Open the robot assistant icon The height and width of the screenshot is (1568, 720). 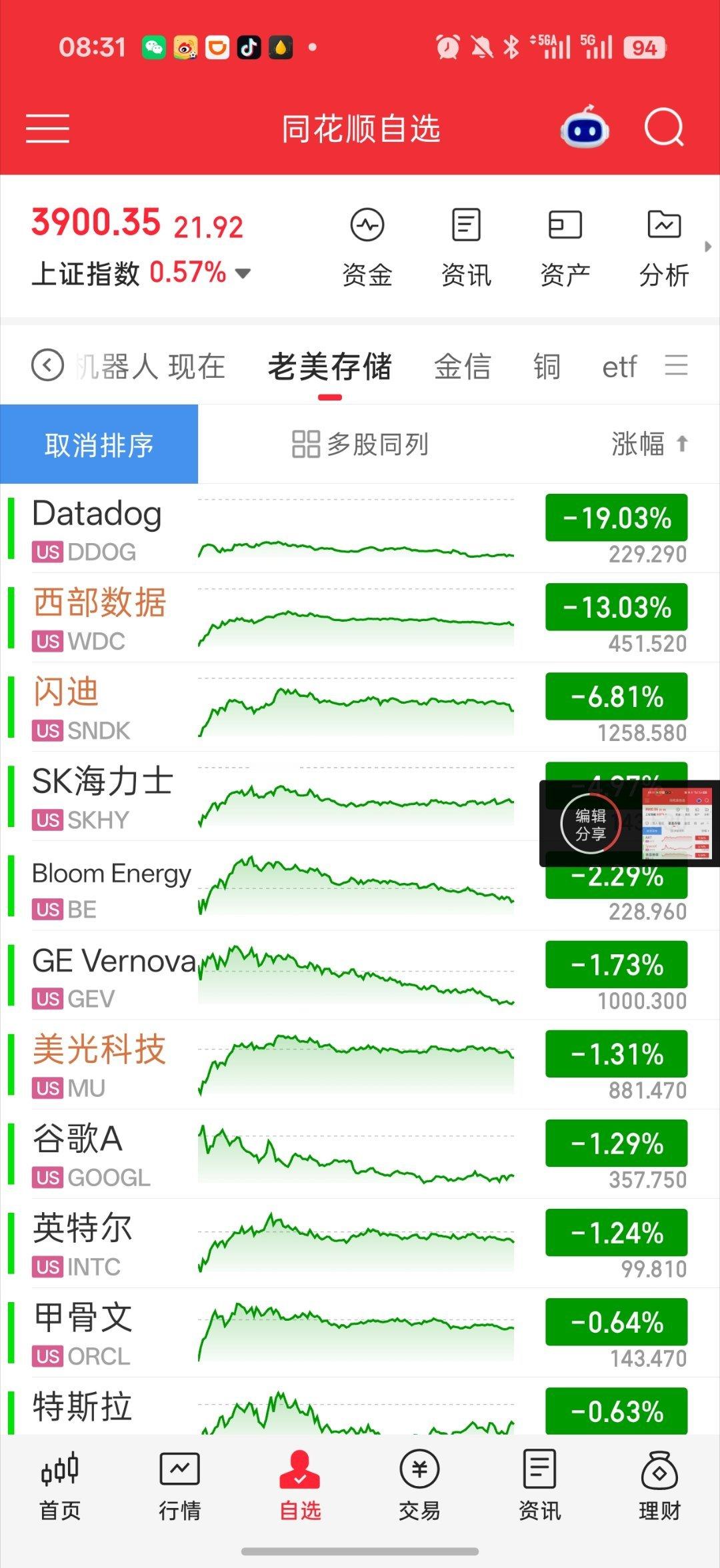[x=585, y=127]
